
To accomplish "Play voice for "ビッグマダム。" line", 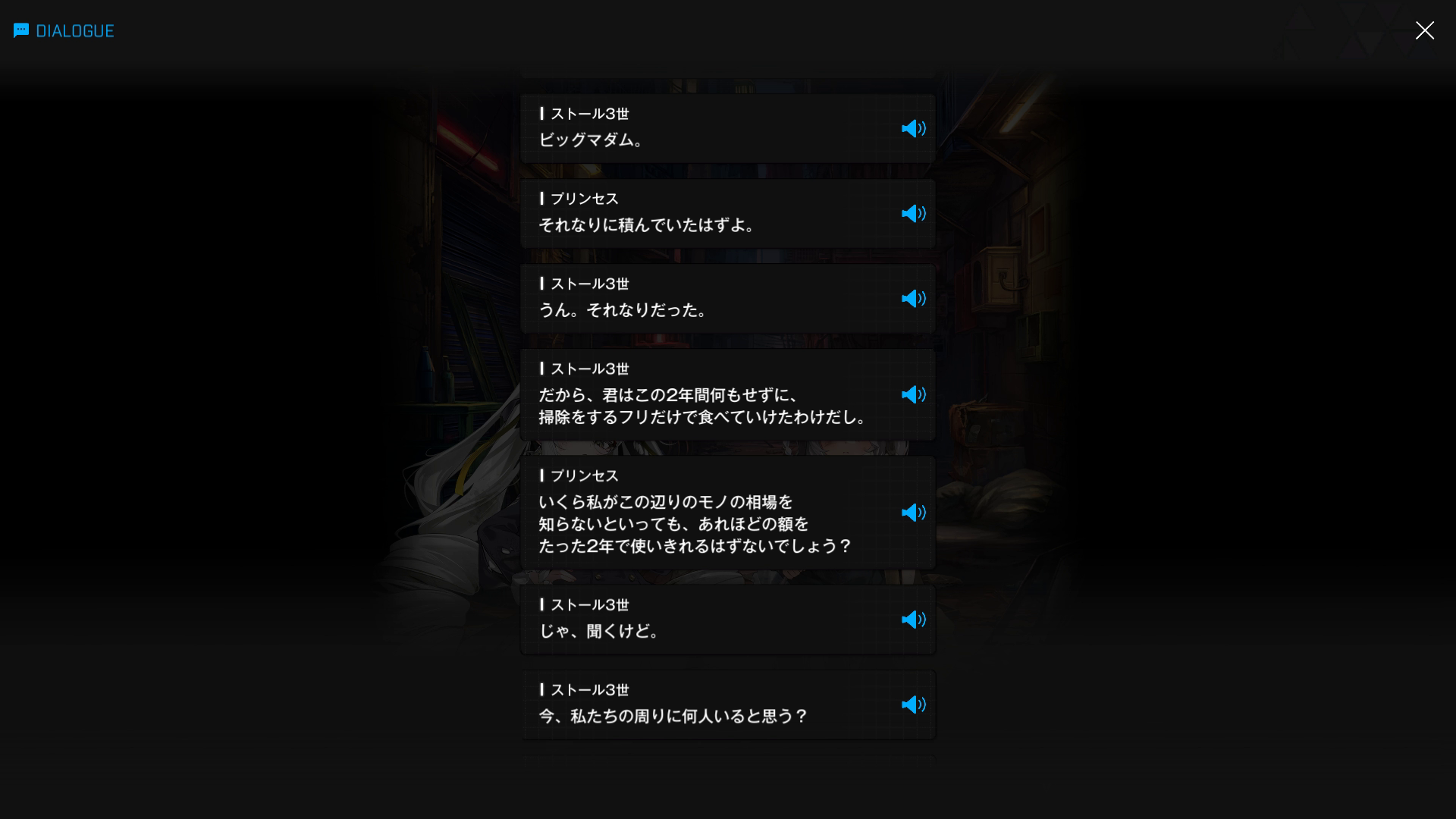I will [913, 129].
